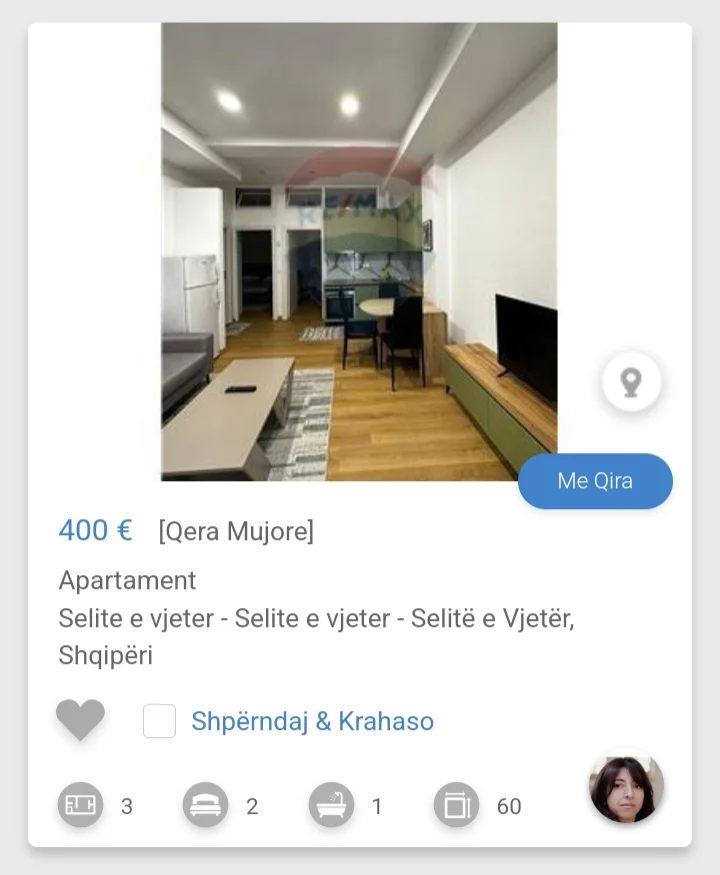Tick the checkbox left of Shpërndaj & Krahaso
720x875 pixels.
pyautogui.click(x=160, y=719)
